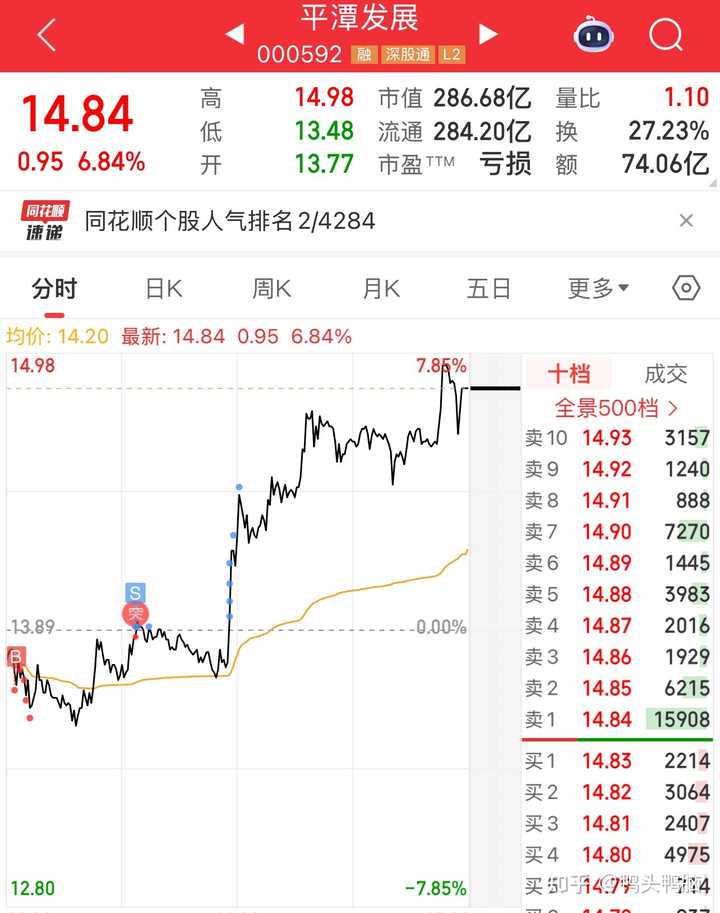The image size is (720, 913).
Task: Open the AI robot assistant
Action: tap(593, 36)
